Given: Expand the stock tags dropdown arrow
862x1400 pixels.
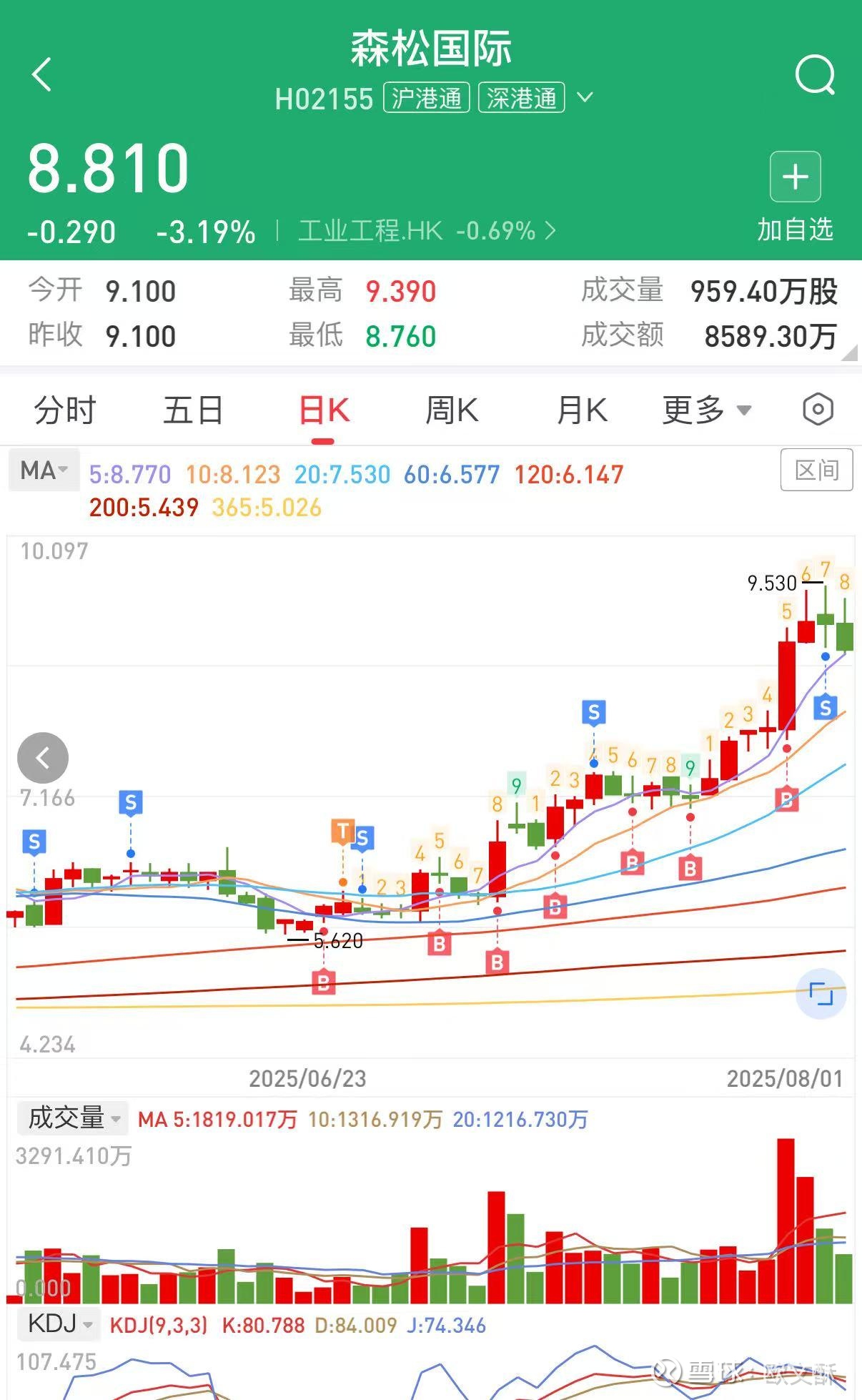Looking at the screenshot, I should click(585, 97).
